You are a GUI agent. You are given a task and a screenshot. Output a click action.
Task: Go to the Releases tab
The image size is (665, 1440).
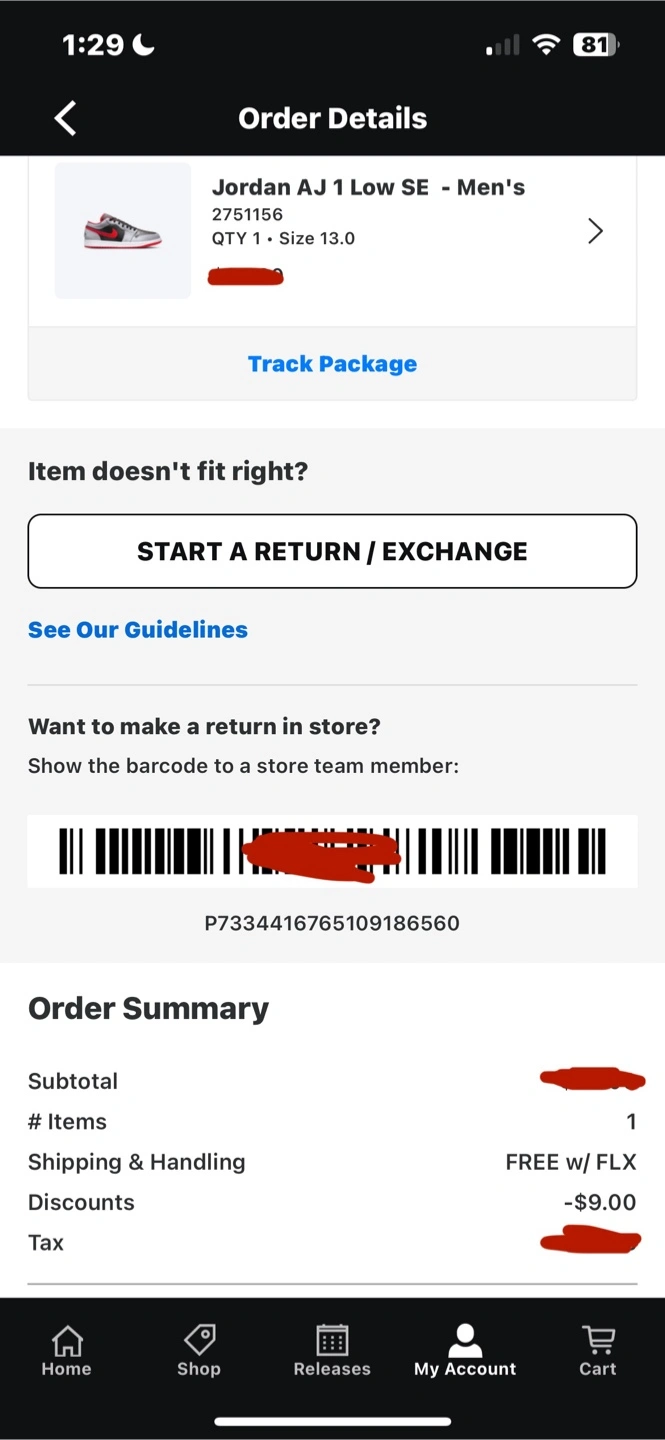pyautogui.click(x=332, y=1351)
